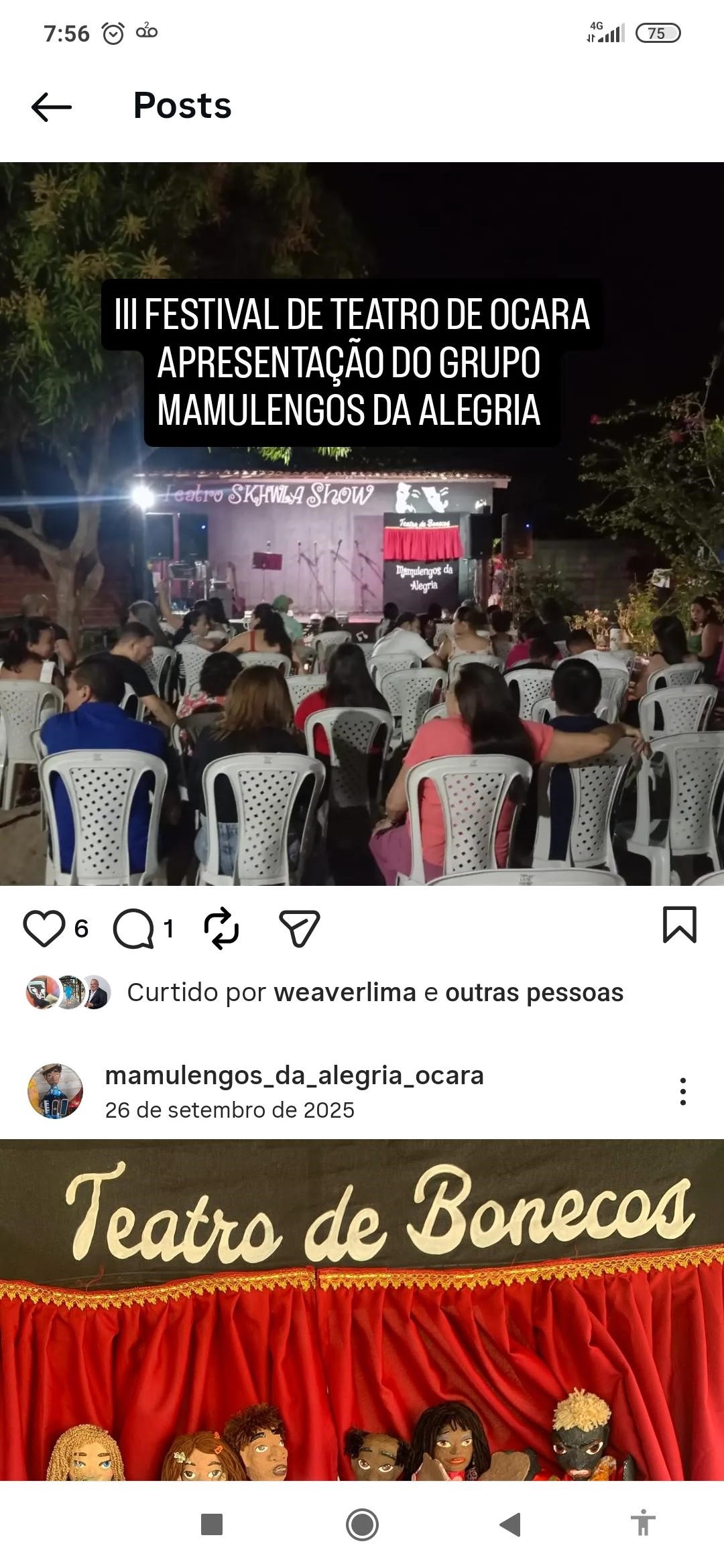
Task: Go back from the Posts screen
Action: (x=51, y=107)
